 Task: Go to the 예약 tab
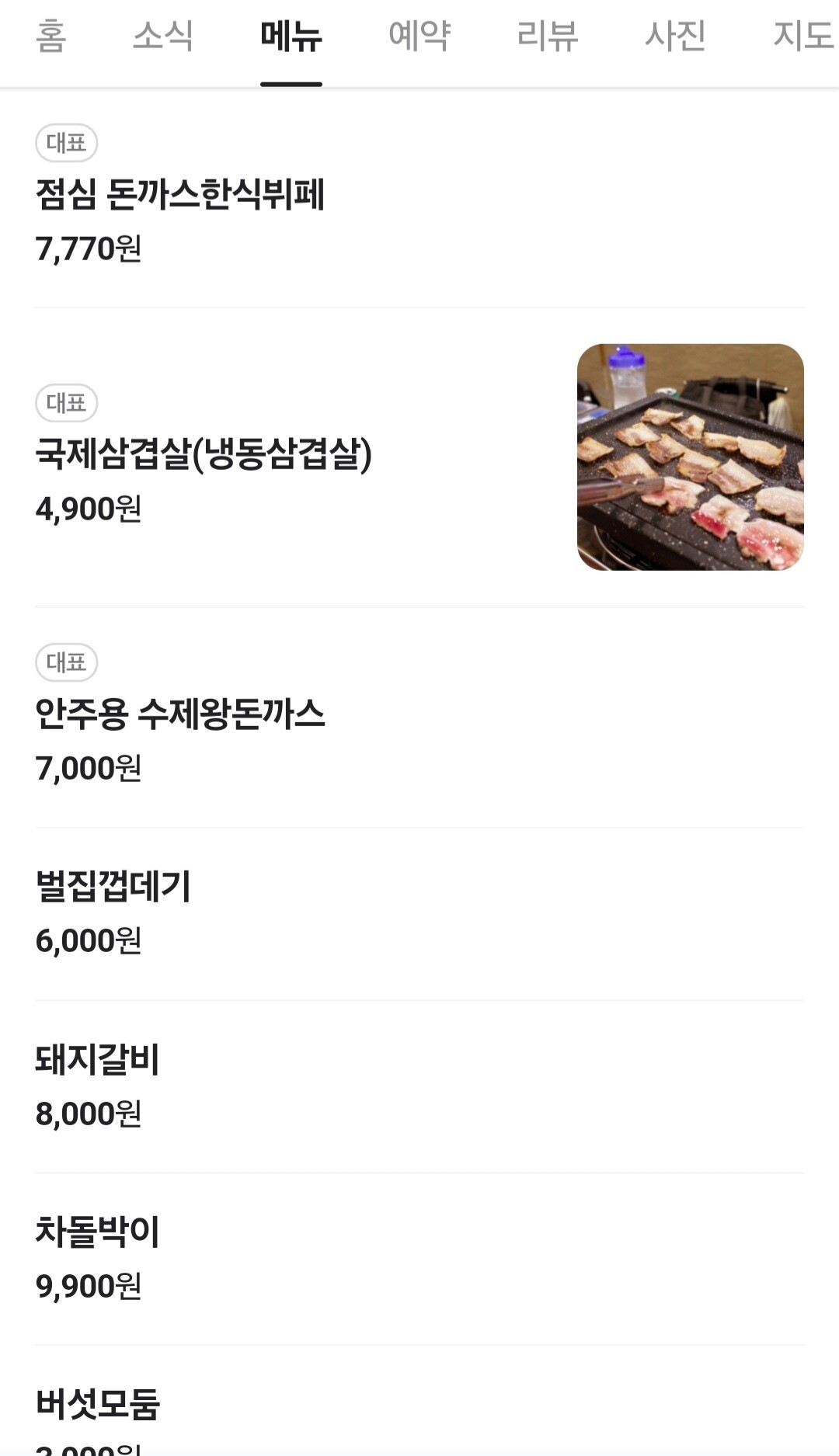tap(419, 36)
